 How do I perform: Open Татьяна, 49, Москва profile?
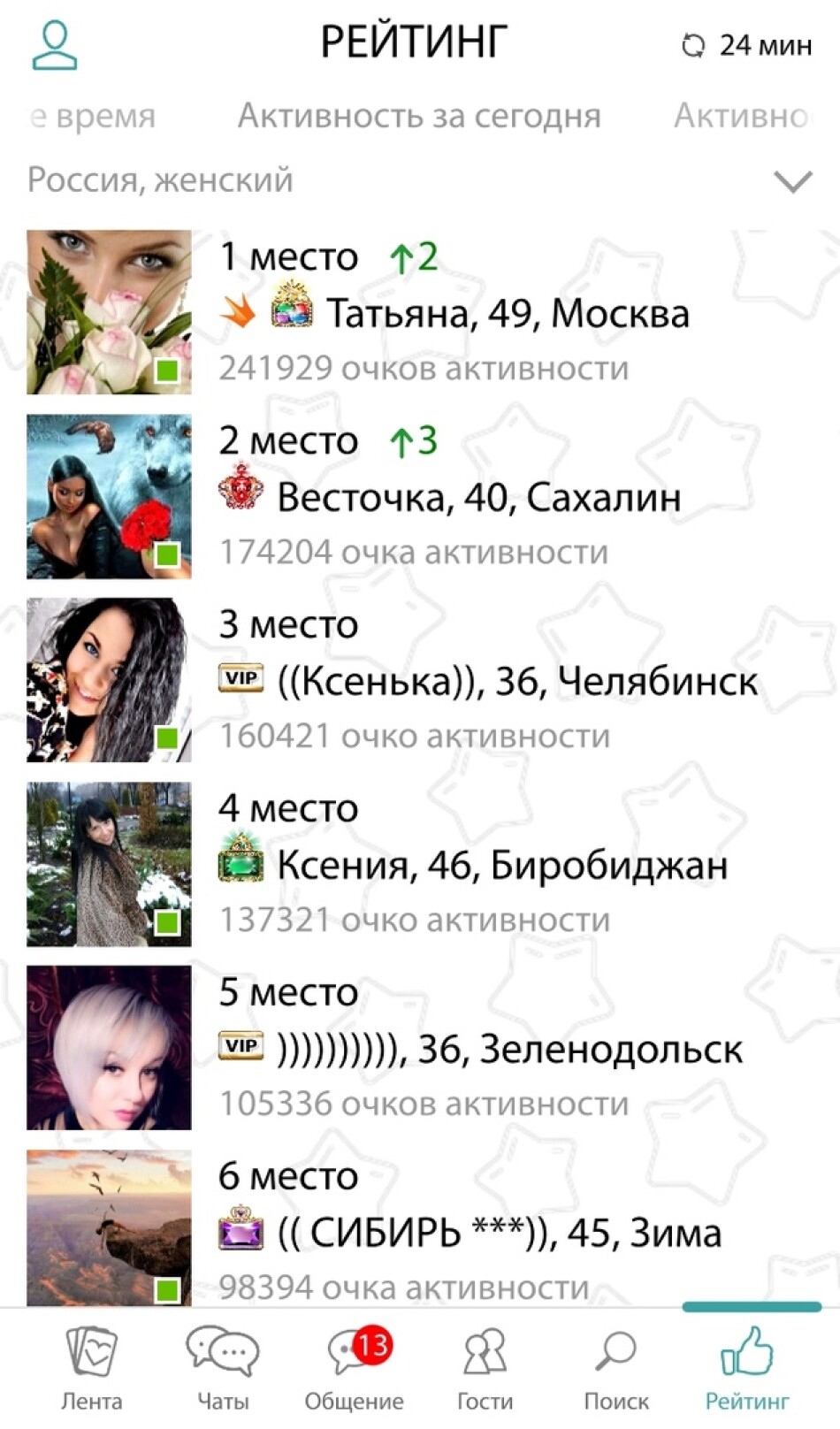[507, 314]
